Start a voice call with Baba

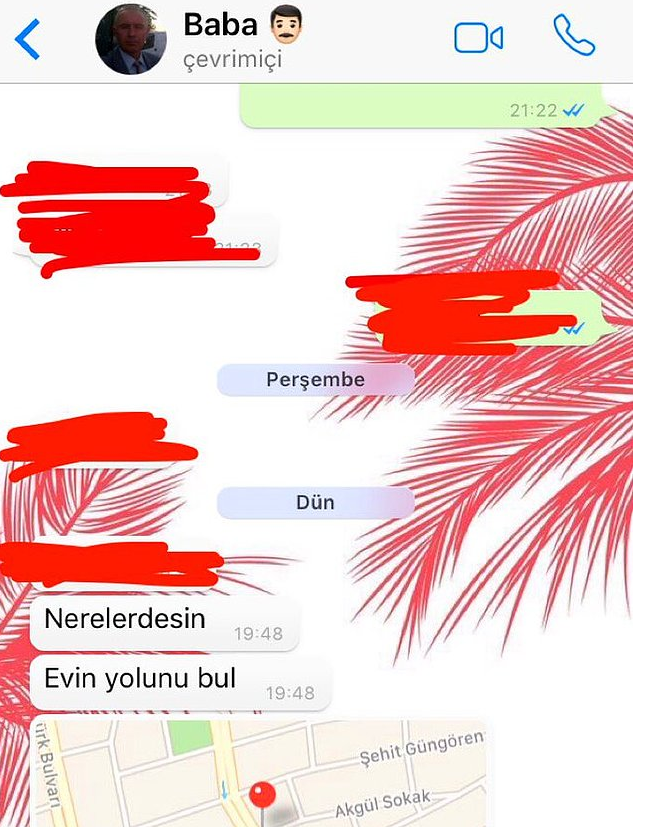tap(574, 37)
